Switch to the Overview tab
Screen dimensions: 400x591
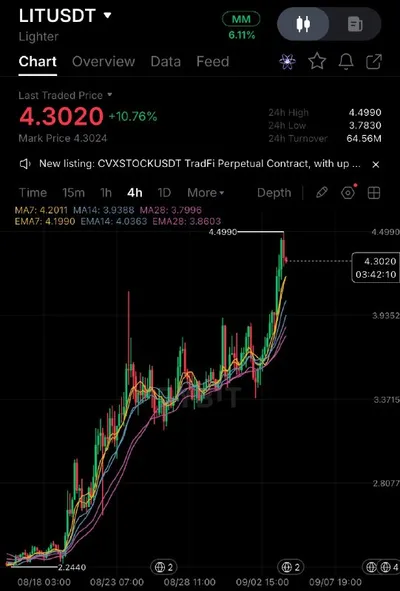[x=103, y=61]
